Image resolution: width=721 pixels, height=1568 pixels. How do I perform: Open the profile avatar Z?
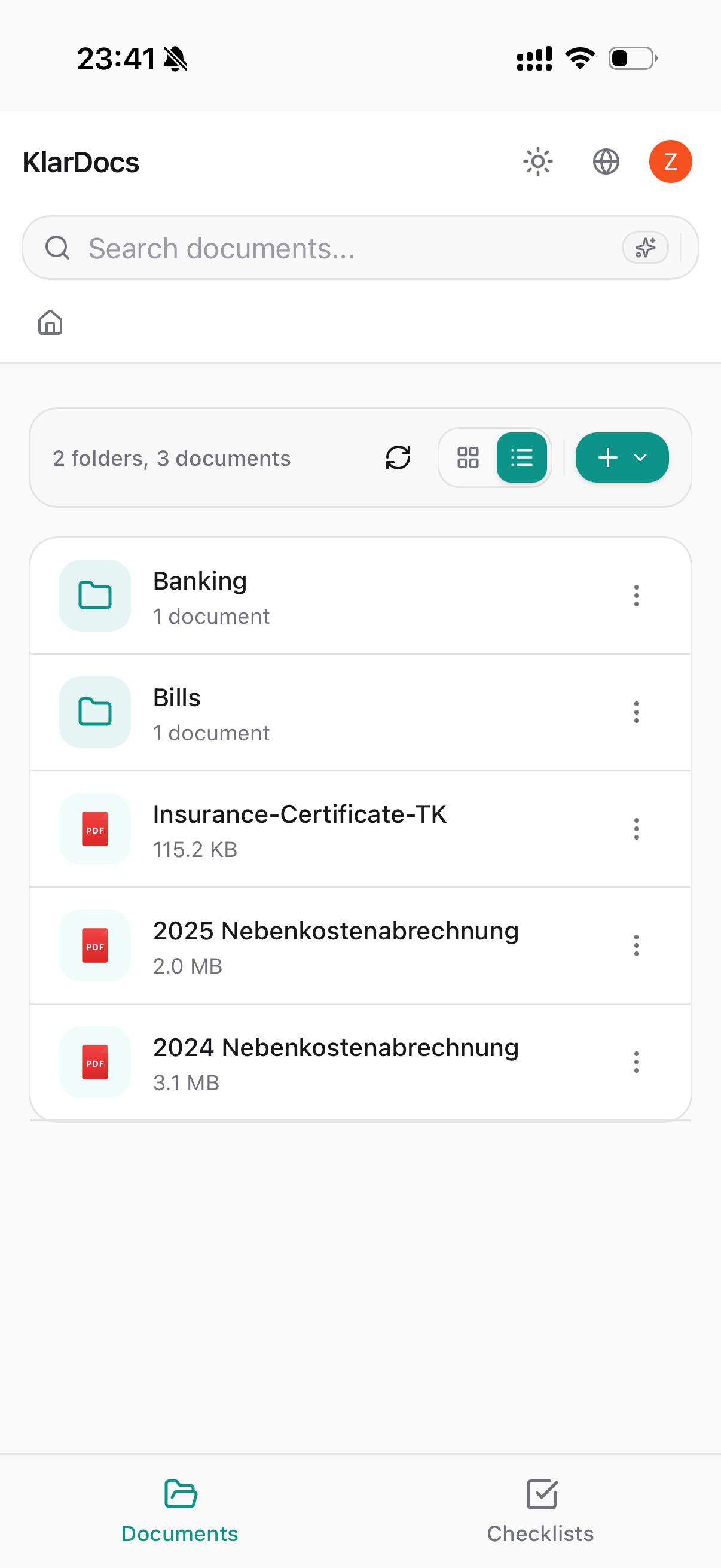point(670,162)
